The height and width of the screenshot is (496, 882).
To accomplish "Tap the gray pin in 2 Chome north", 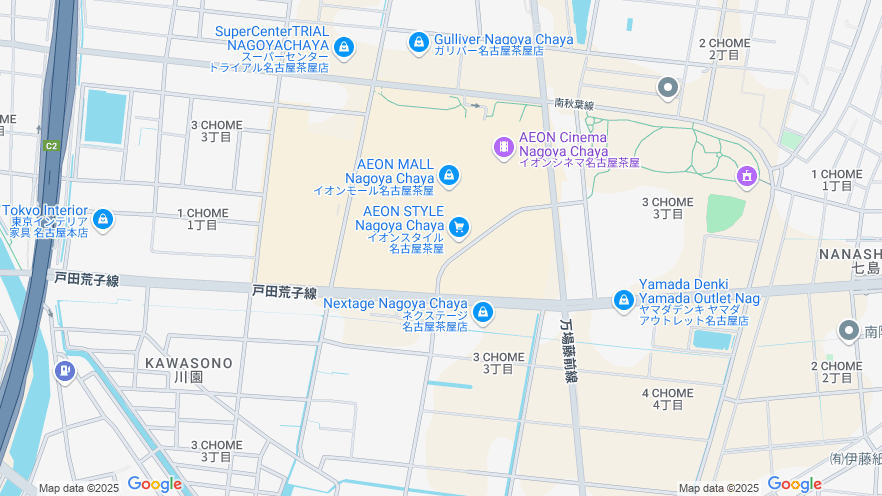I will tap(668, 87).
